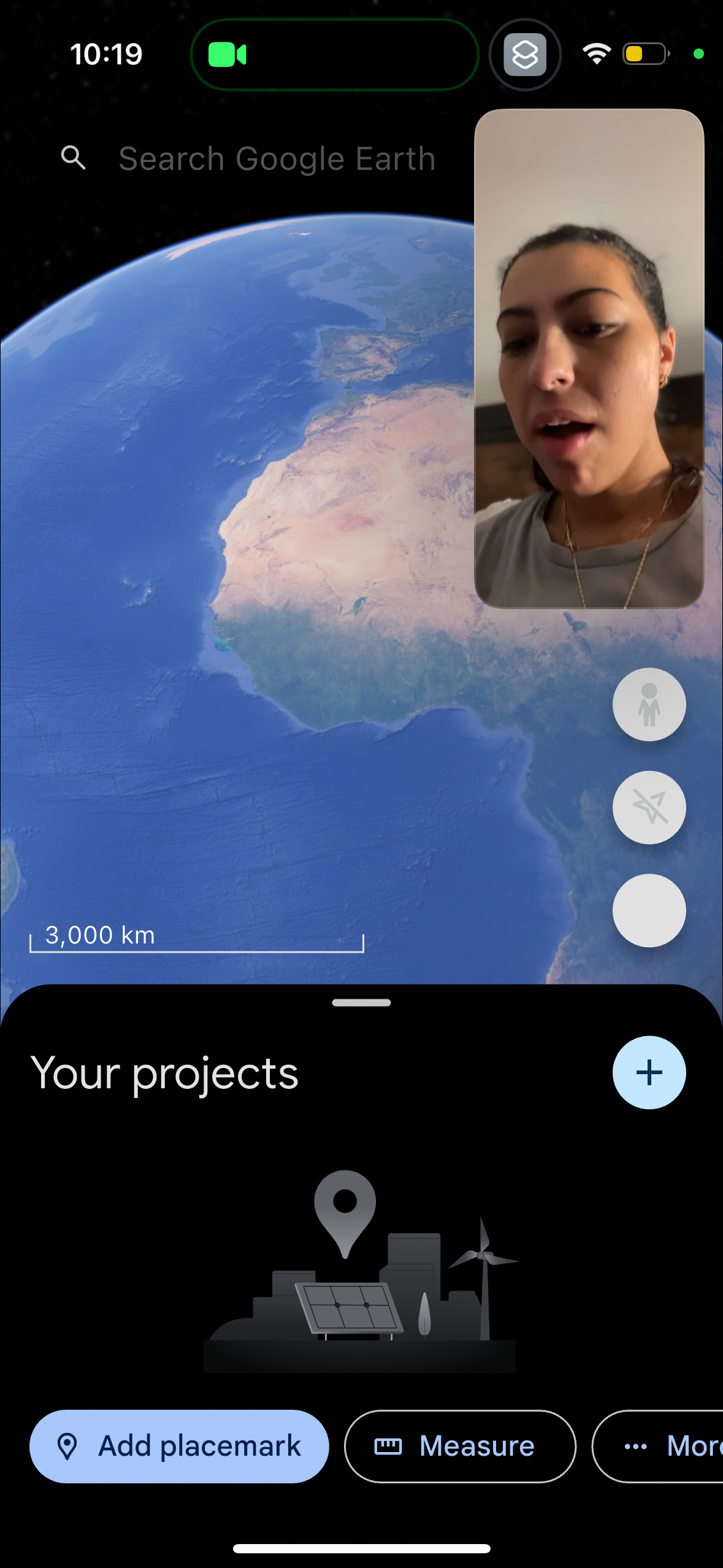
Task: Select the search magnifier icon
Action: tap(73, 157)
